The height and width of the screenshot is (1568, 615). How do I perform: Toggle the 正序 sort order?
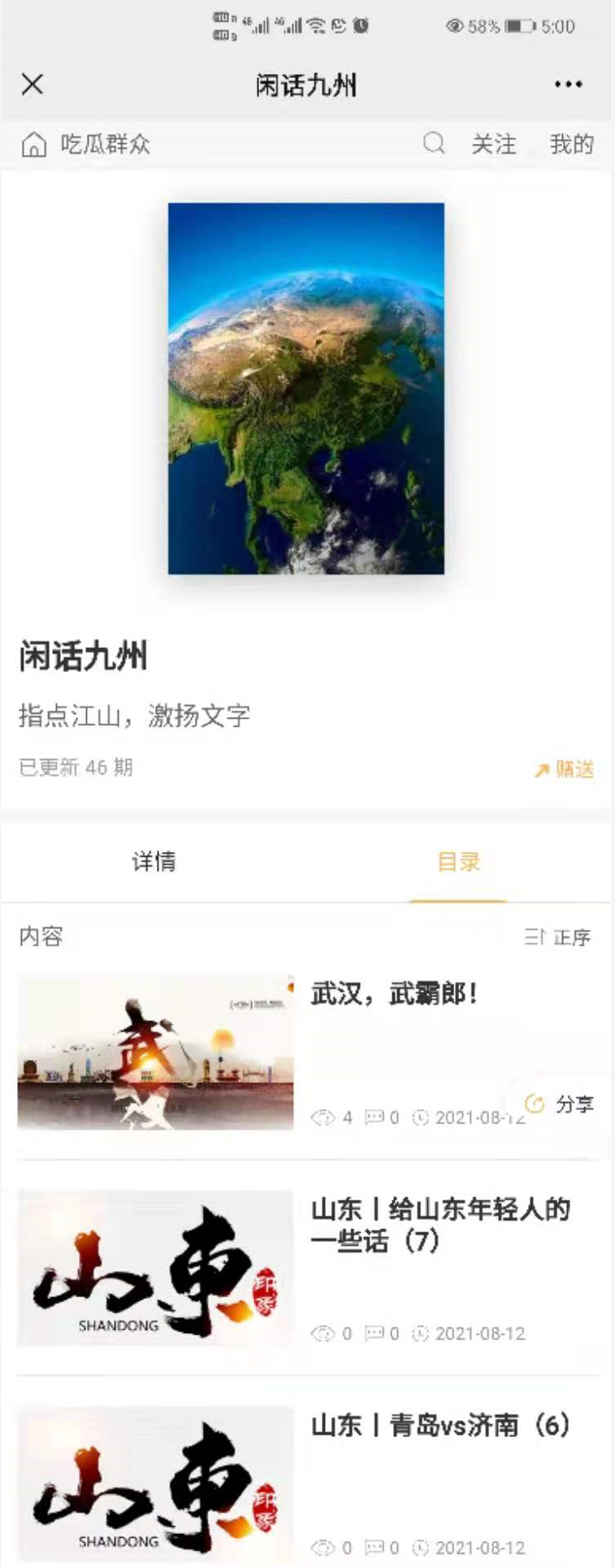point(557,937)
